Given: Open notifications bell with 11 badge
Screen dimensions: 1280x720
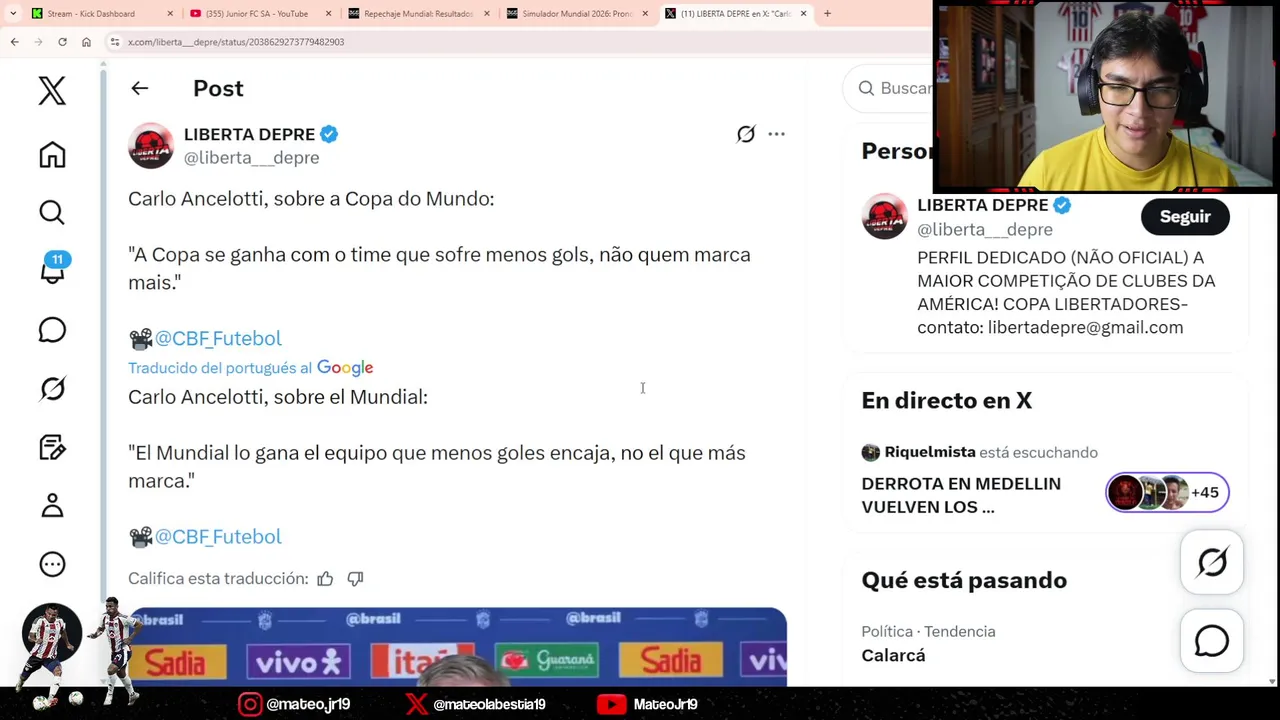Looking at the screenshot, I should [52, 271].
